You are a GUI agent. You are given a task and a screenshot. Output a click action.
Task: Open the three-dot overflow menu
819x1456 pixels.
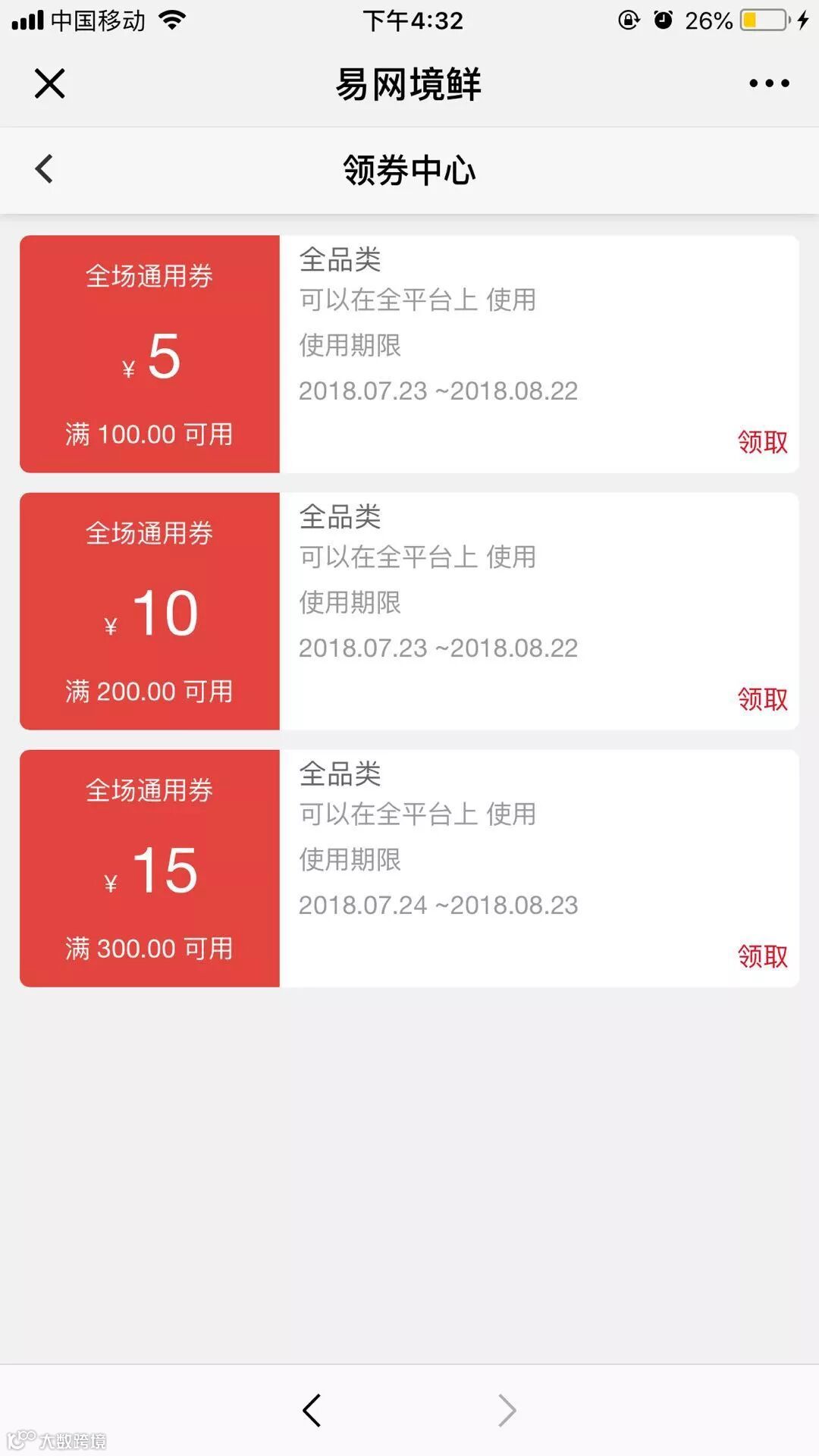coord(769,83)
